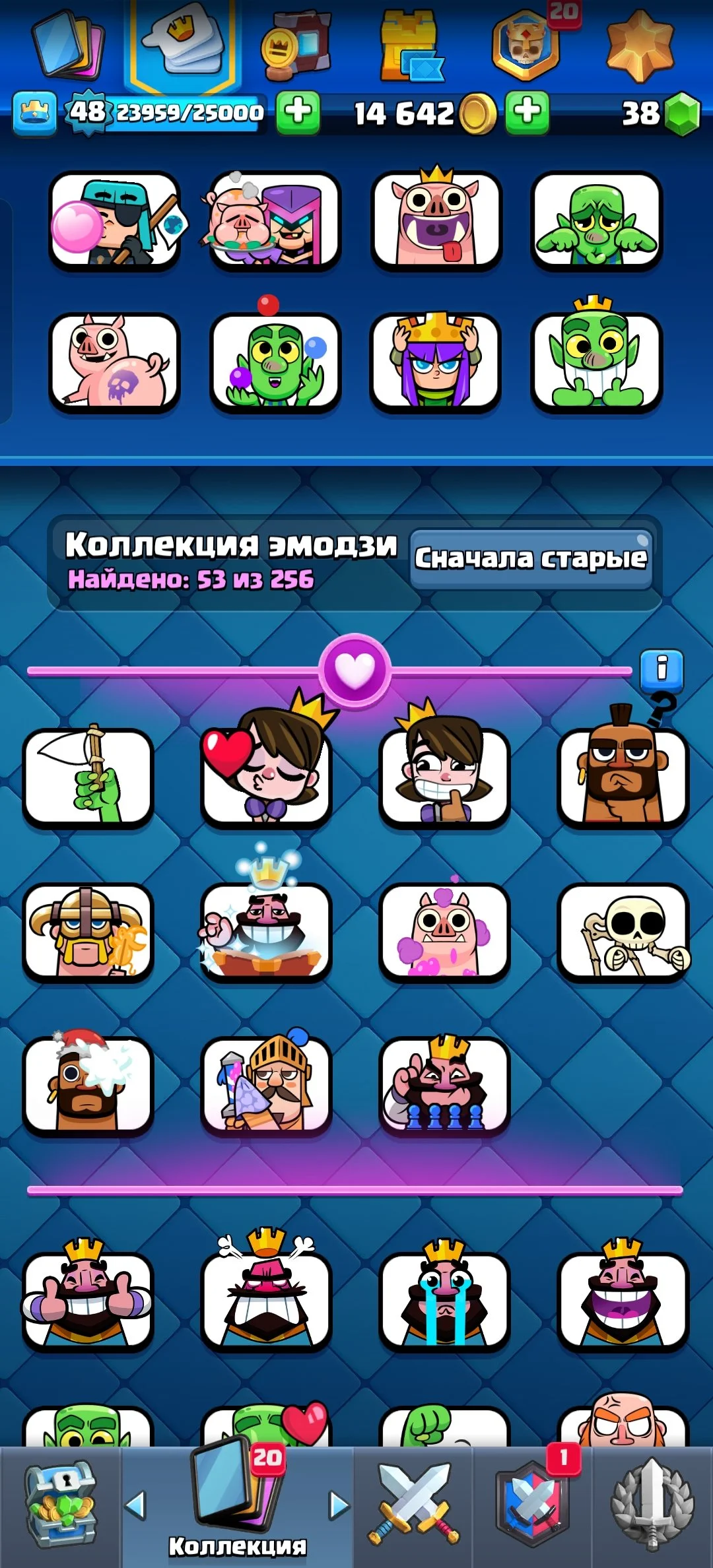This screenshot has height=1568, width=713.
Task: Open the cards deck tab at top
Action: pyautogui.click(x=69, y=45)
